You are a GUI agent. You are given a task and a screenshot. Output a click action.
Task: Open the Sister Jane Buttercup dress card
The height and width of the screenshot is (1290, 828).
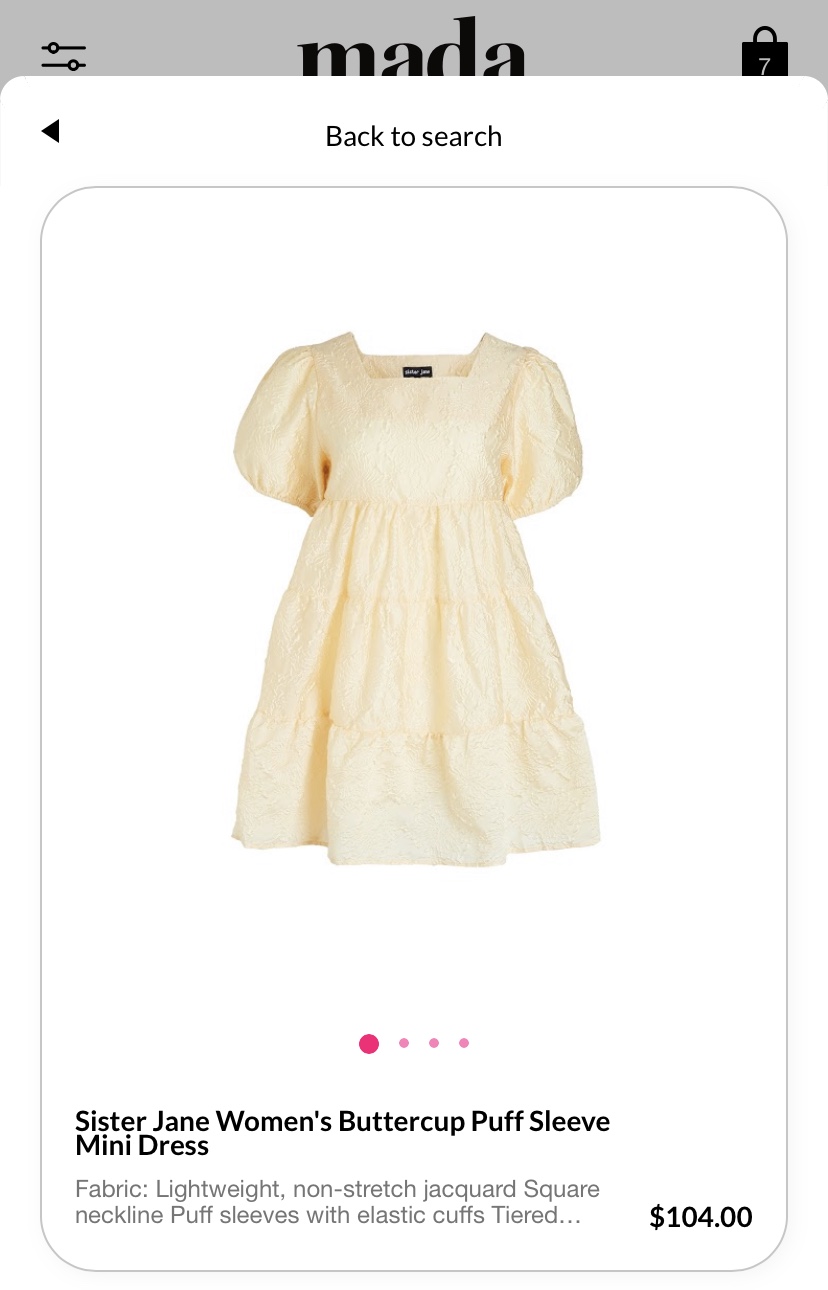(414, 600)
